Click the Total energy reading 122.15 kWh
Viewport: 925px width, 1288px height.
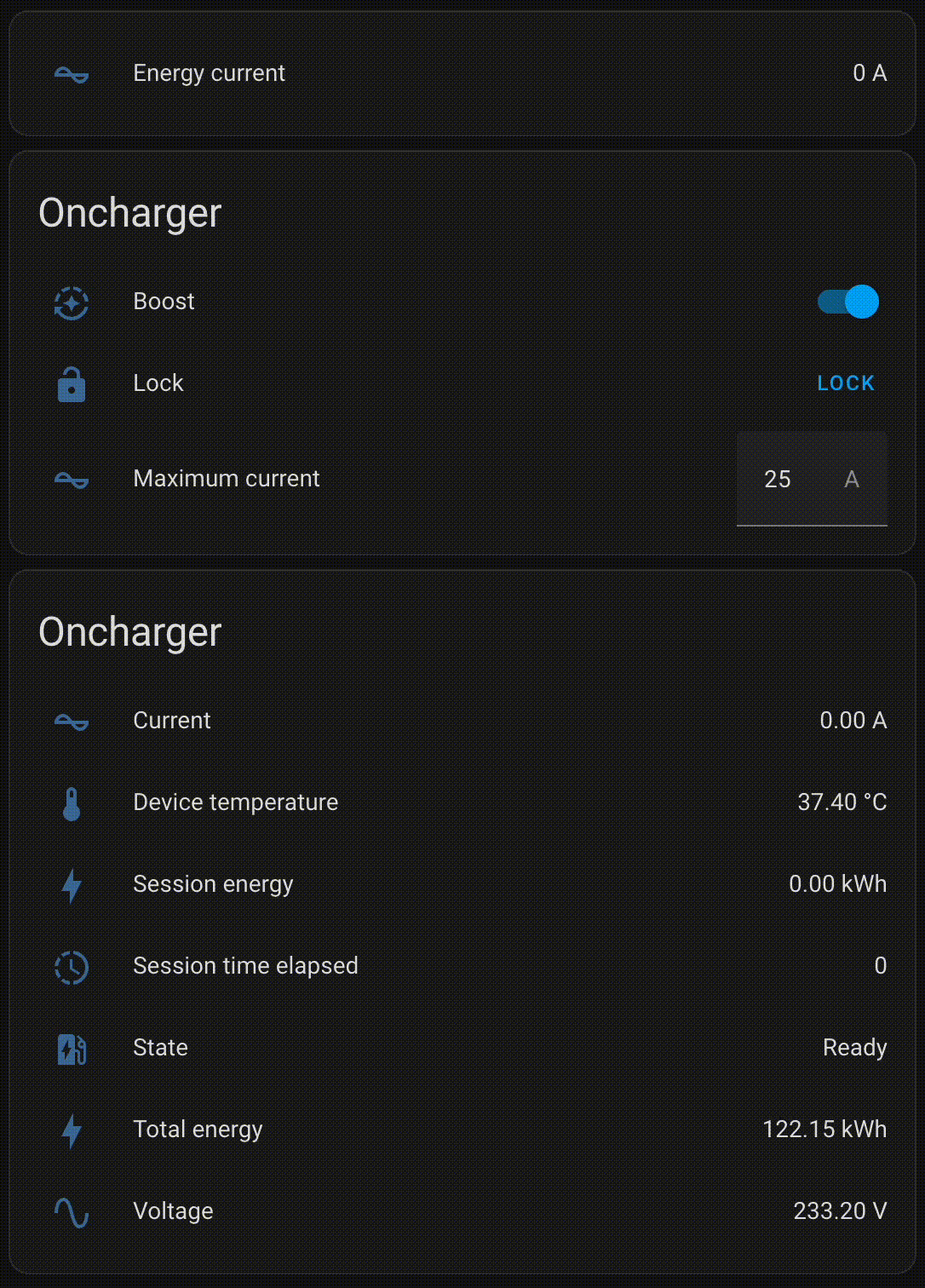tap(824, 1130)
